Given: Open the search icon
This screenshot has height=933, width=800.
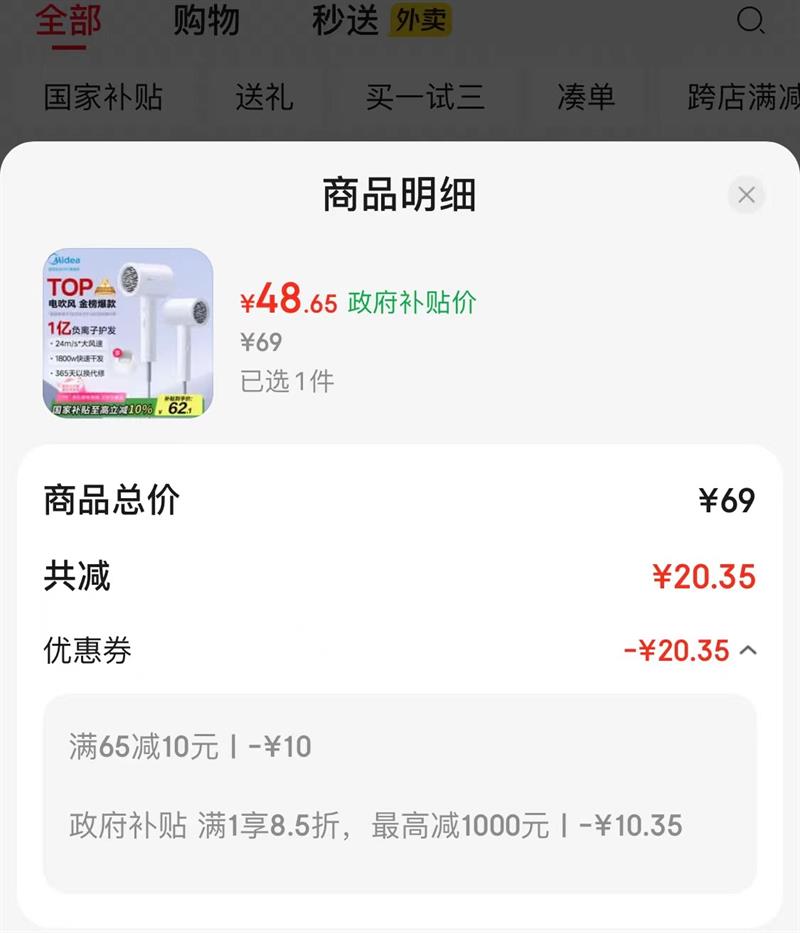Looking at the screenshot, I should [750, 21].
